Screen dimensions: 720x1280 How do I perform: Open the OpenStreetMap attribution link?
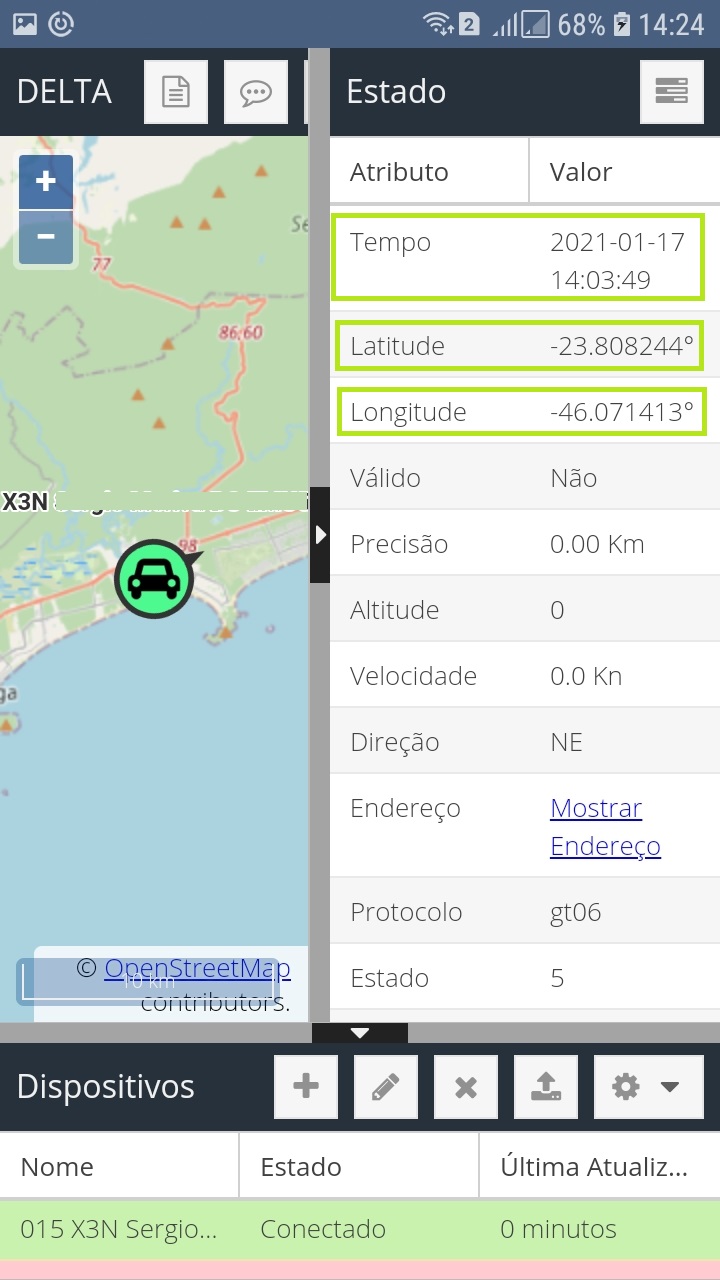(x=197, y=968)
